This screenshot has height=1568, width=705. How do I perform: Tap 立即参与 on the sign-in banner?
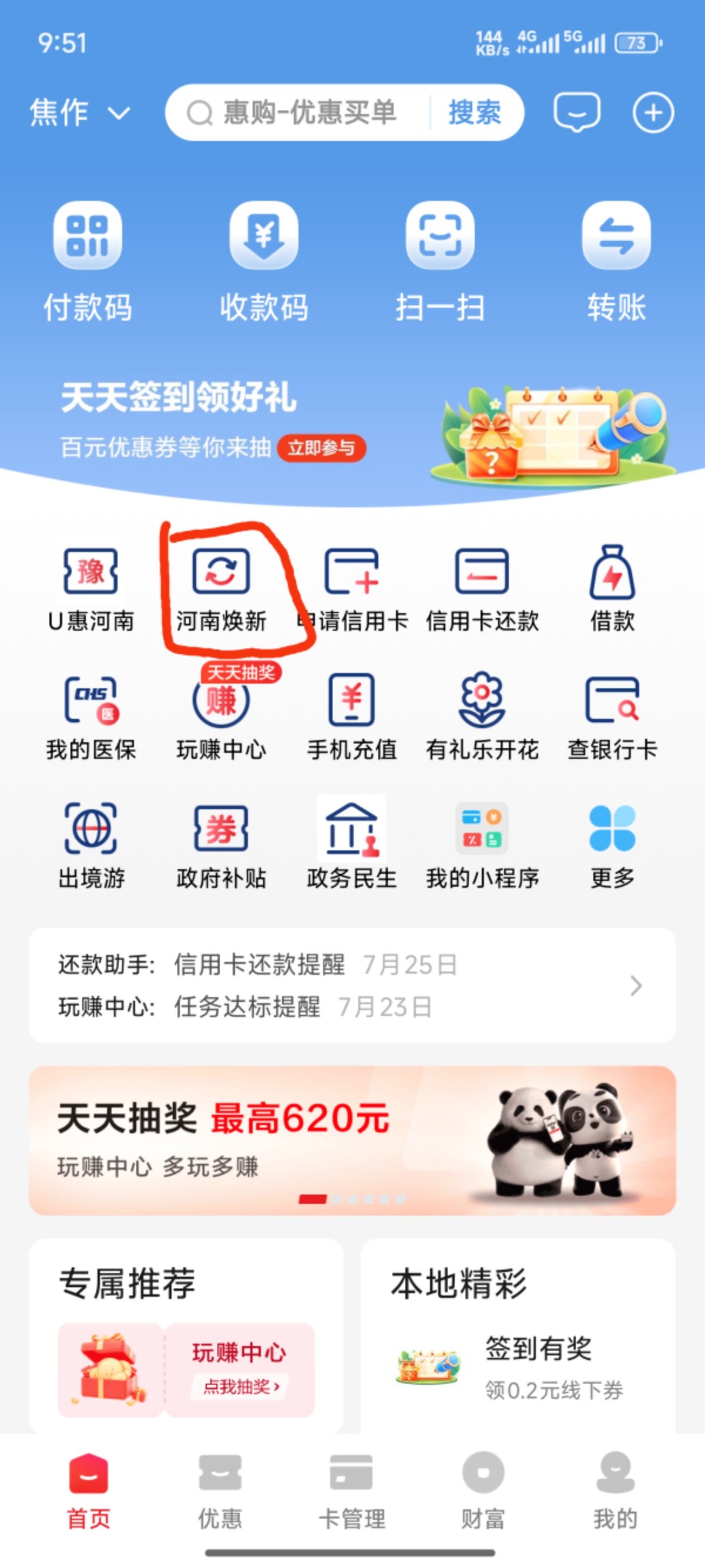point(321,449)
